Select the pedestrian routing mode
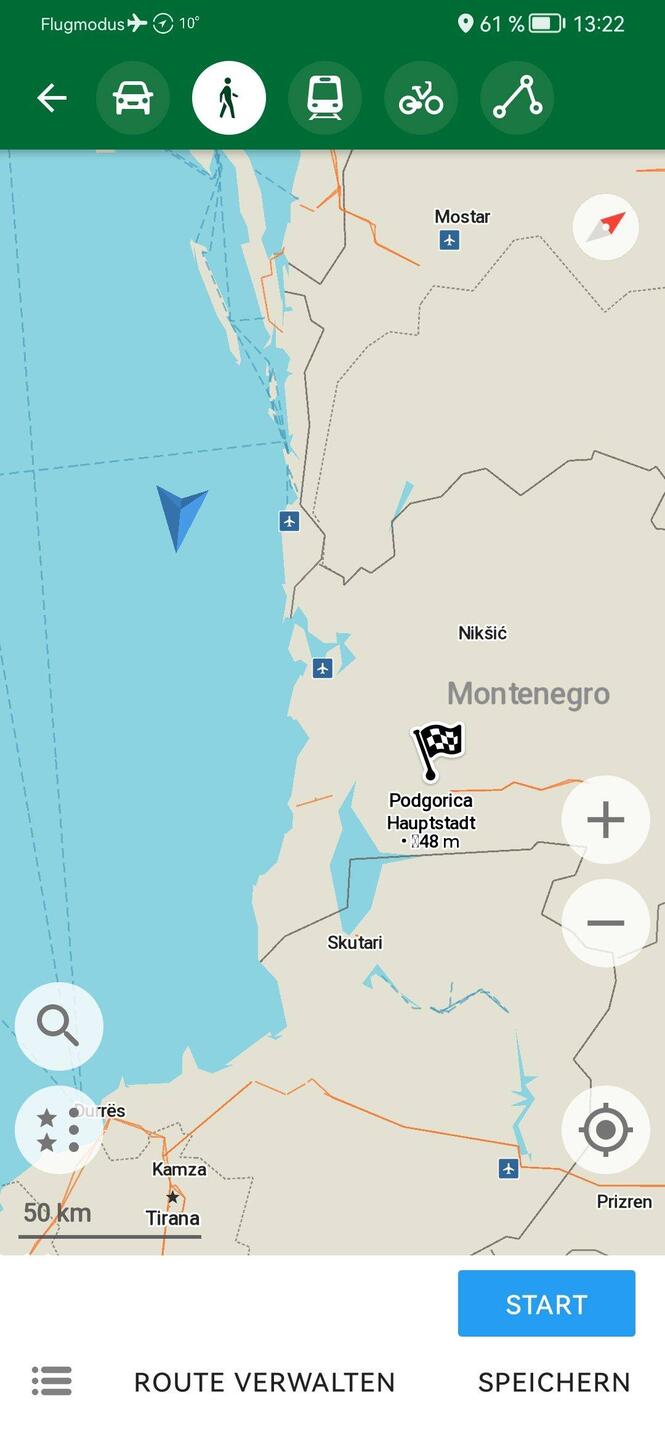 tap(228, 98)
